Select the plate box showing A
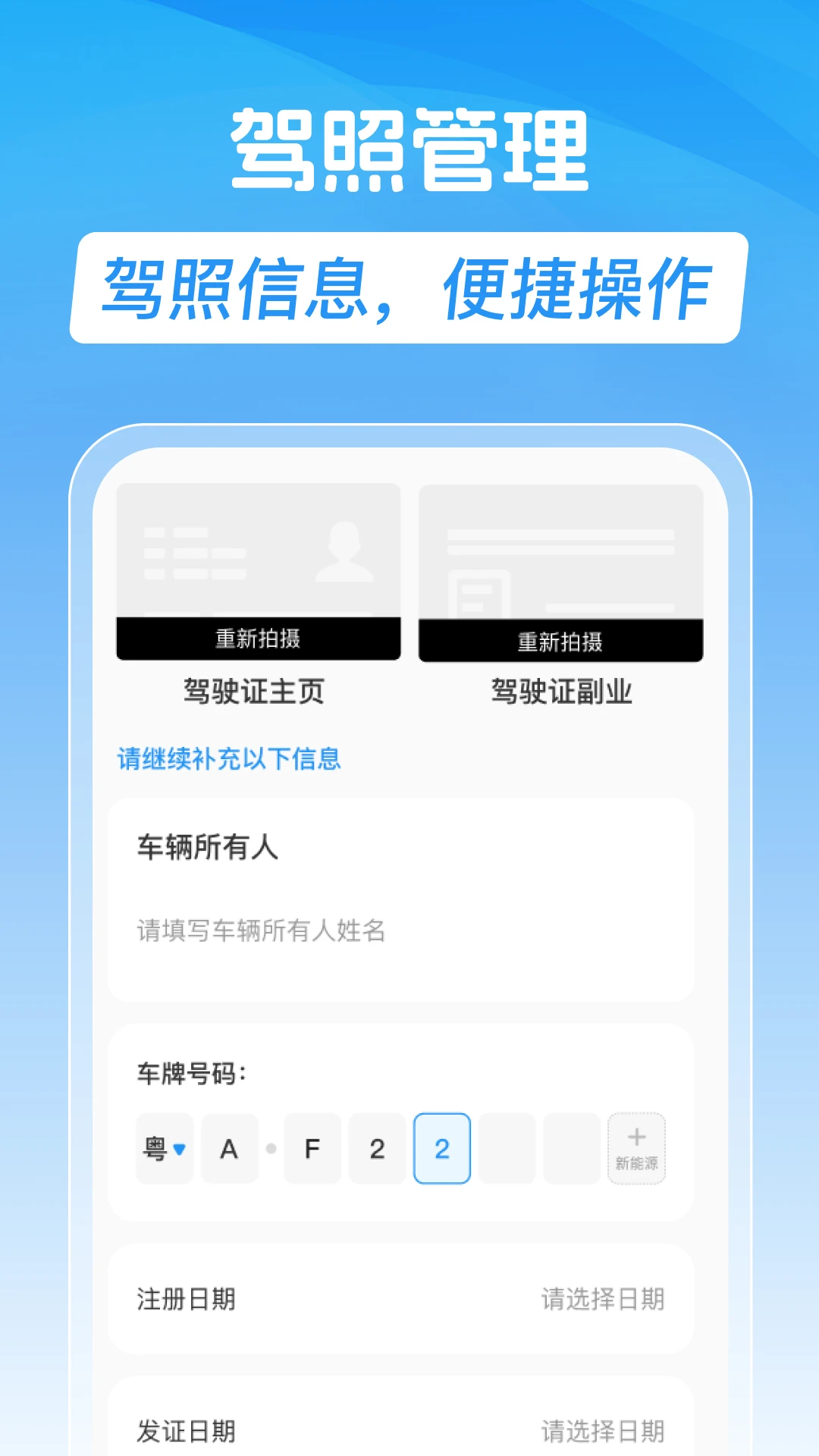 click(x=231, y=1149)
